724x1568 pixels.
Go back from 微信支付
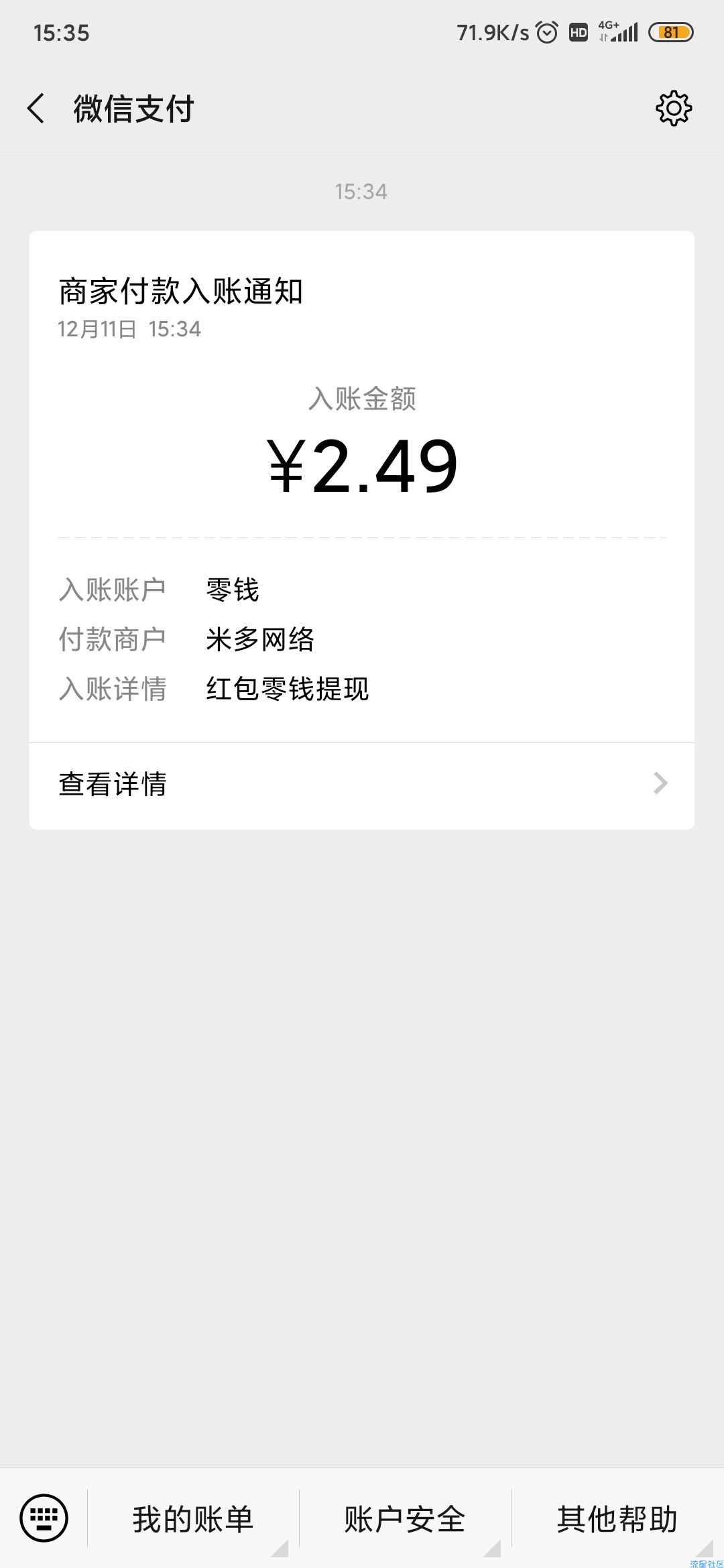(x=36, y=109)
